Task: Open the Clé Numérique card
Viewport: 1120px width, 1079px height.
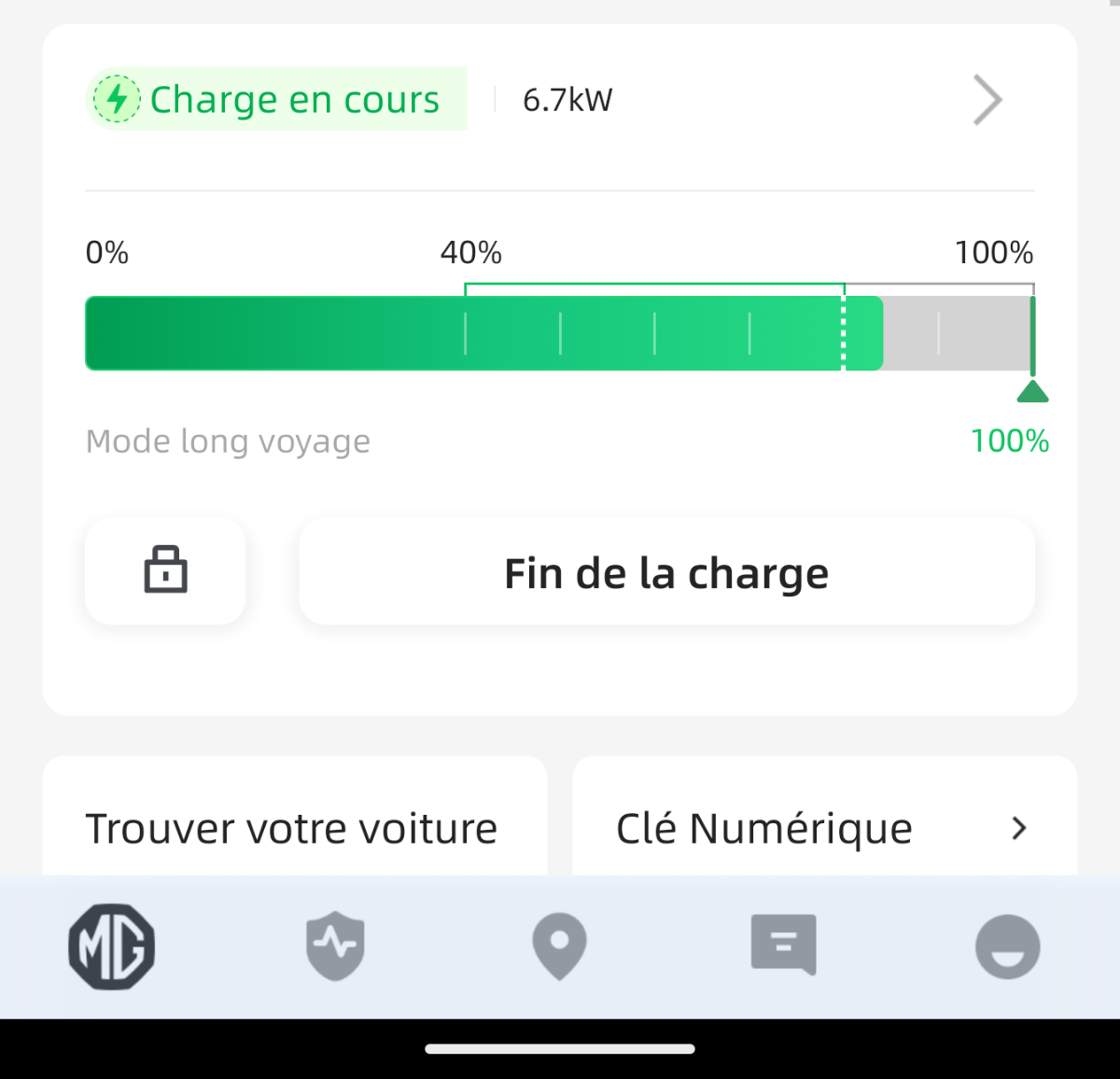Action: click(x=823, y=826)
